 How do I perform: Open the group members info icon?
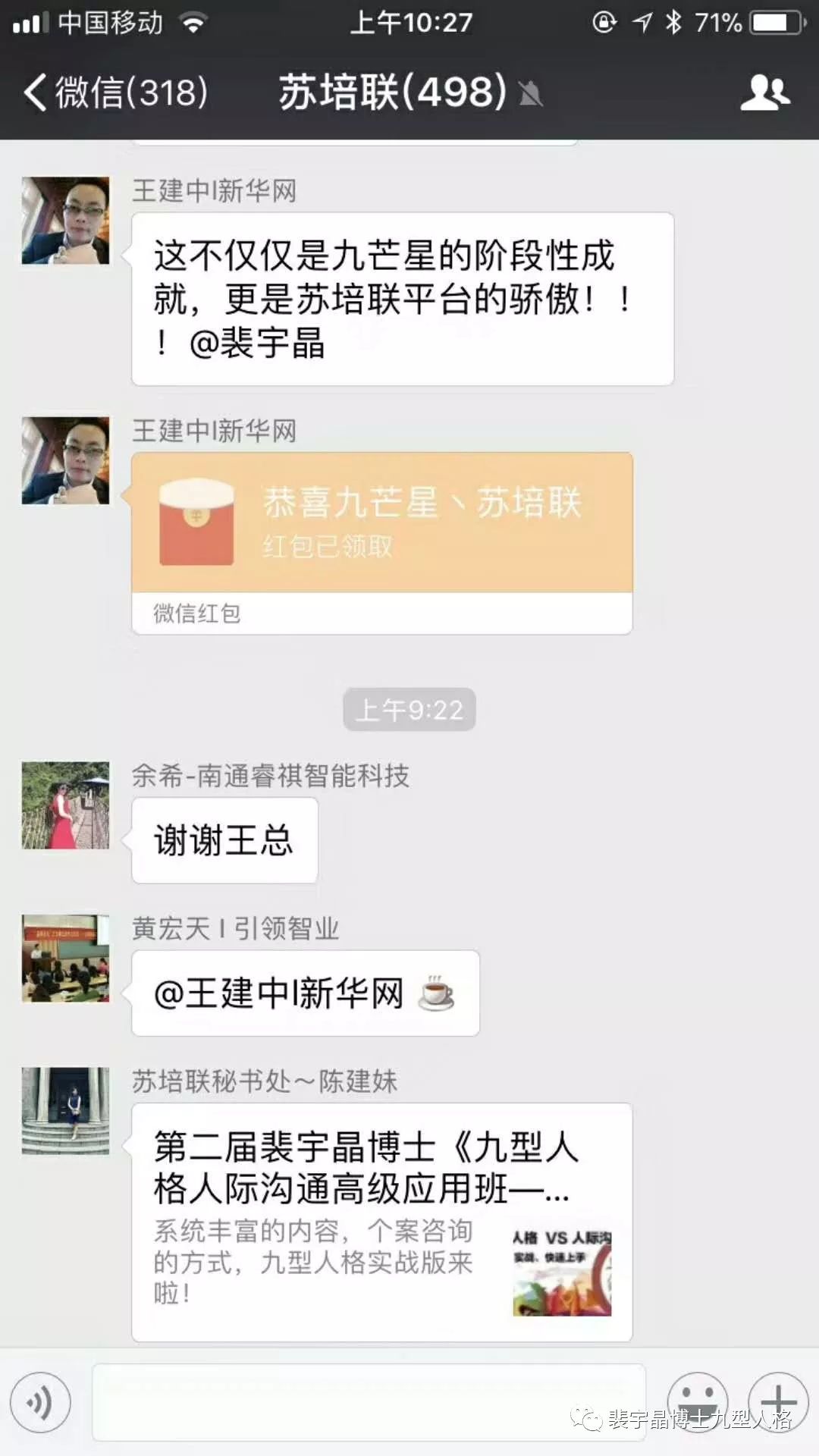coord(764,93)
